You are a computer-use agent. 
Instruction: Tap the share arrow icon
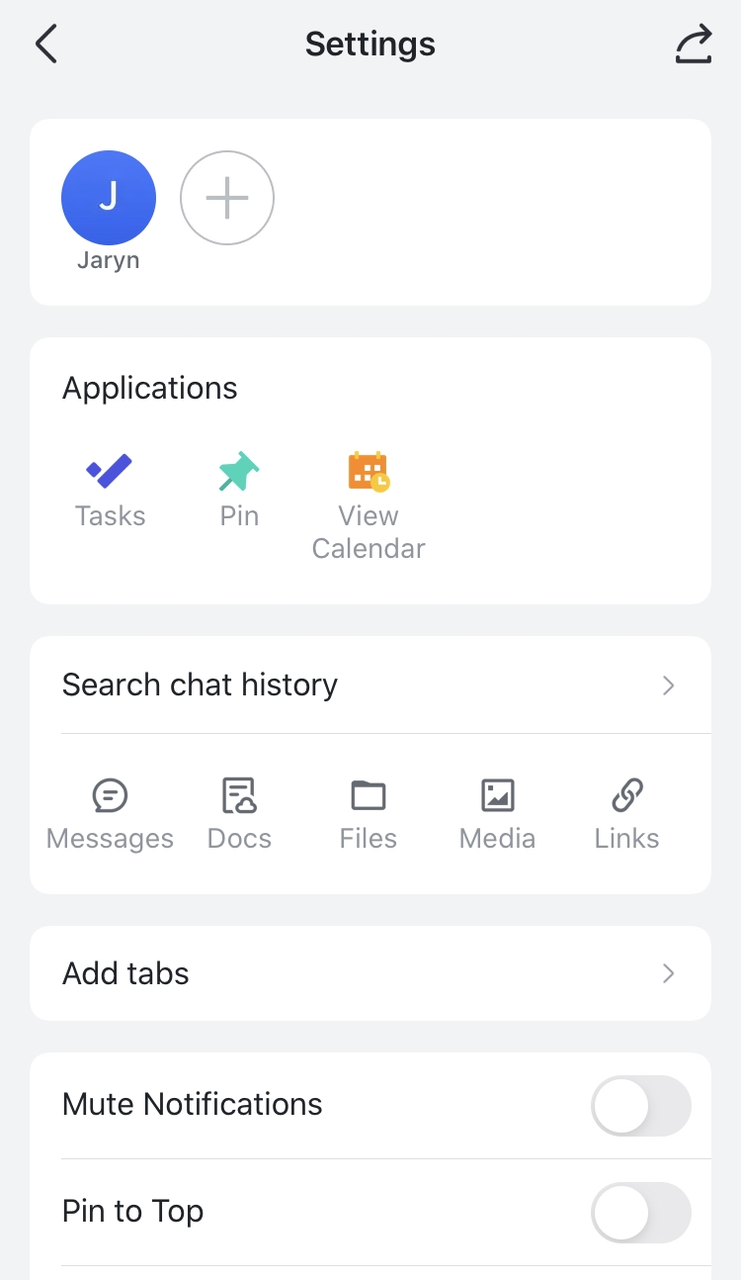point(694,44)
